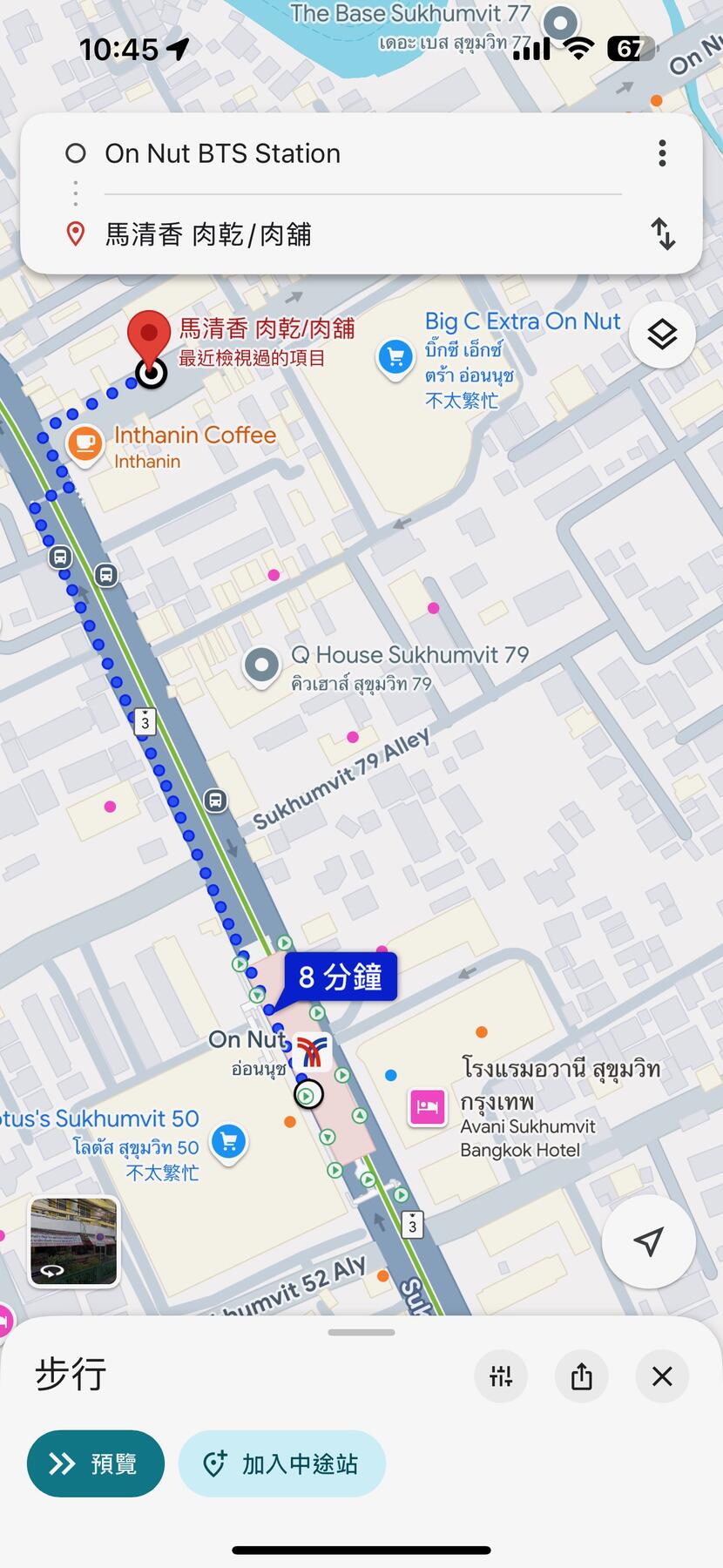Open the map layers button
The image size is (723, 1568).
[x=662, y=335]
